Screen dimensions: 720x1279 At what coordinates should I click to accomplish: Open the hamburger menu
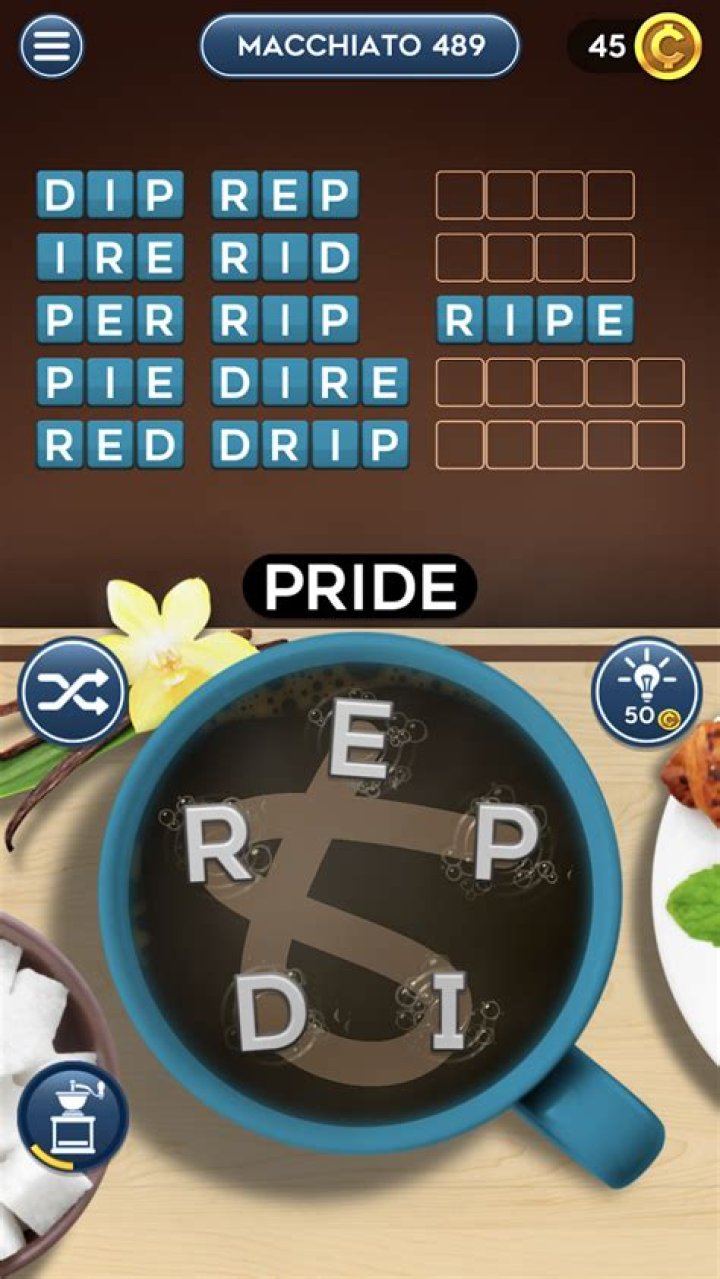51,46
